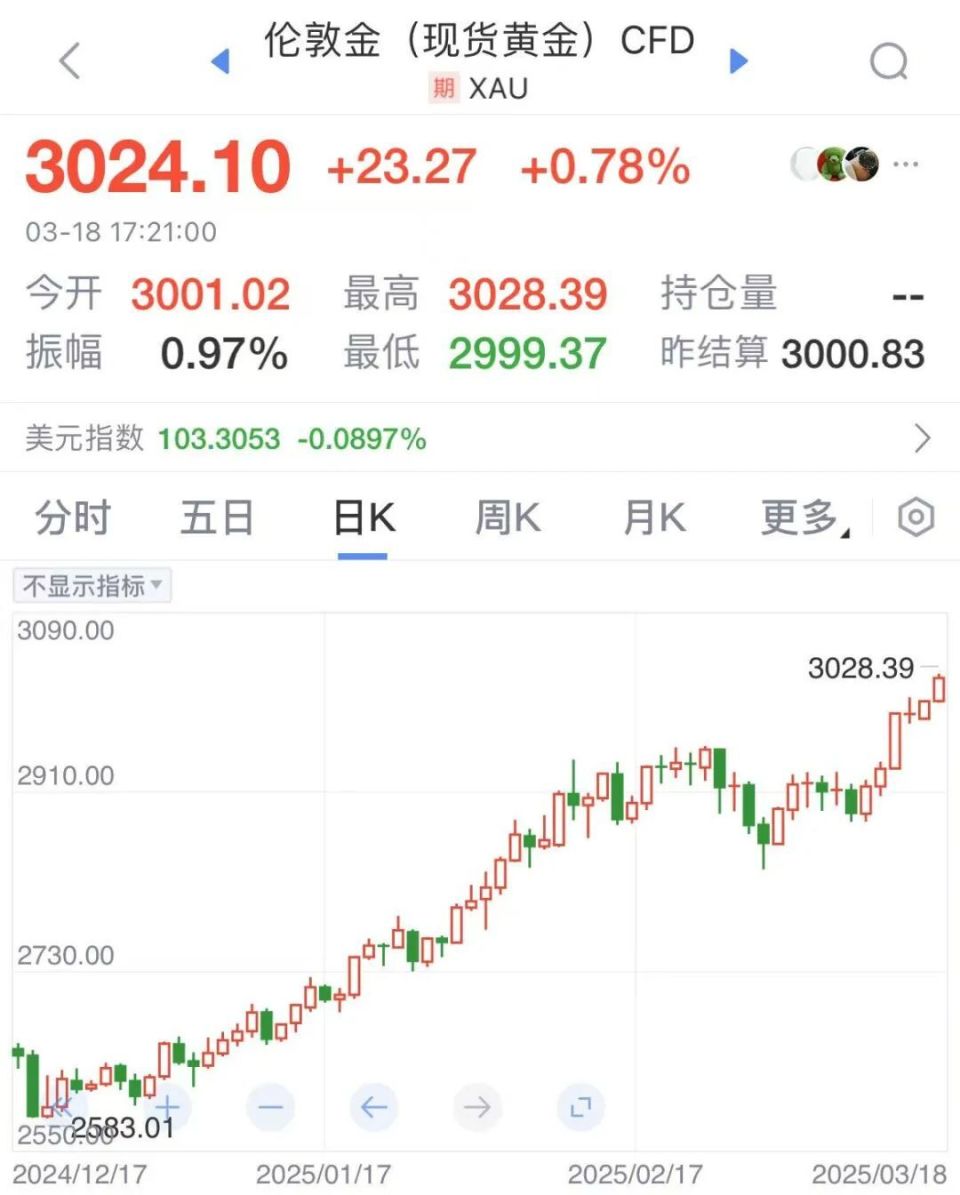Select the 日K tab

pyautogui.click(x=363, y=519)
